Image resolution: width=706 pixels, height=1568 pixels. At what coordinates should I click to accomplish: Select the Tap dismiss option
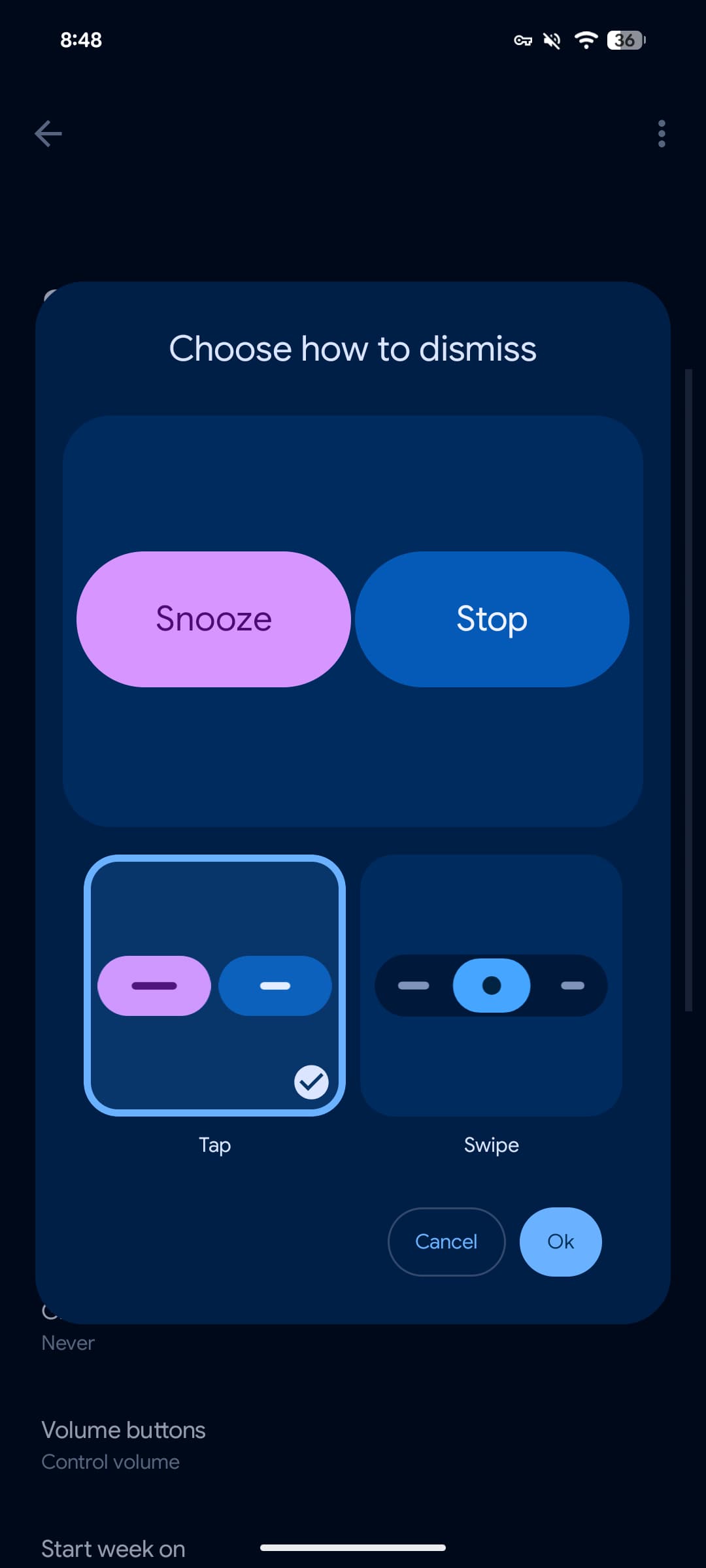click(x=214, y=985)
